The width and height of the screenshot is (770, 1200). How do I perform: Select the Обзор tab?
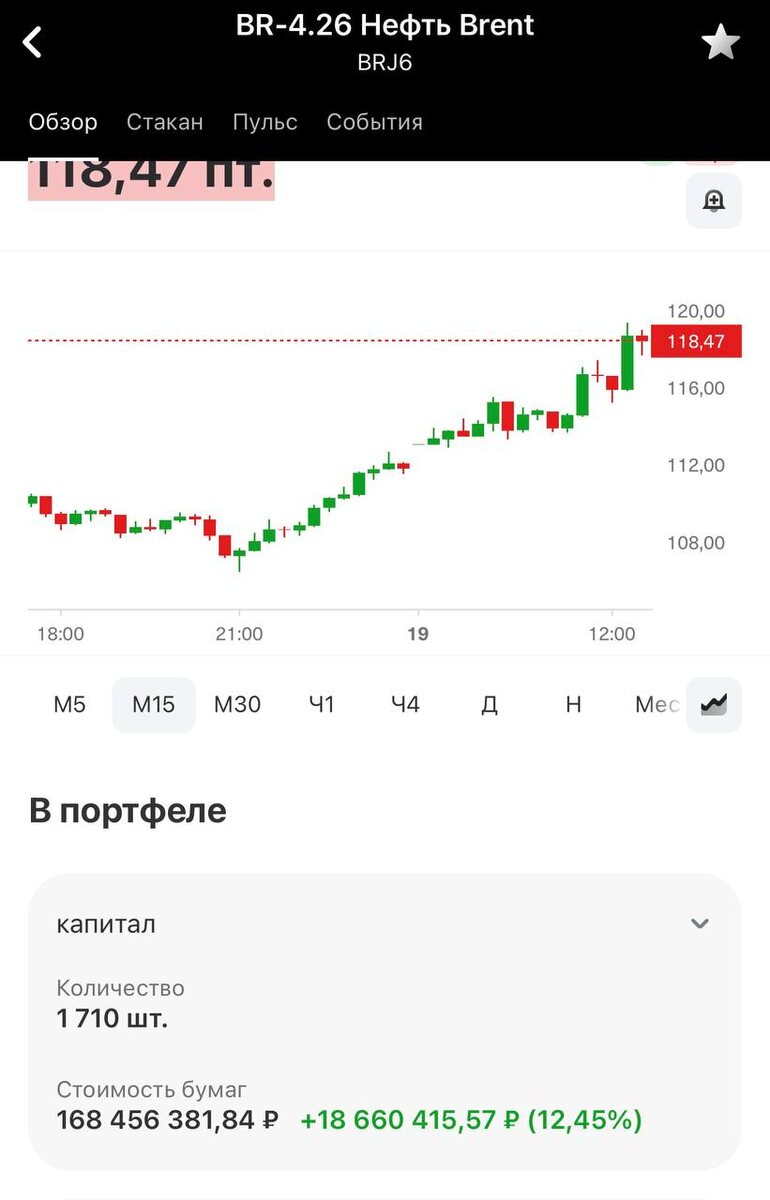[64, 122]
